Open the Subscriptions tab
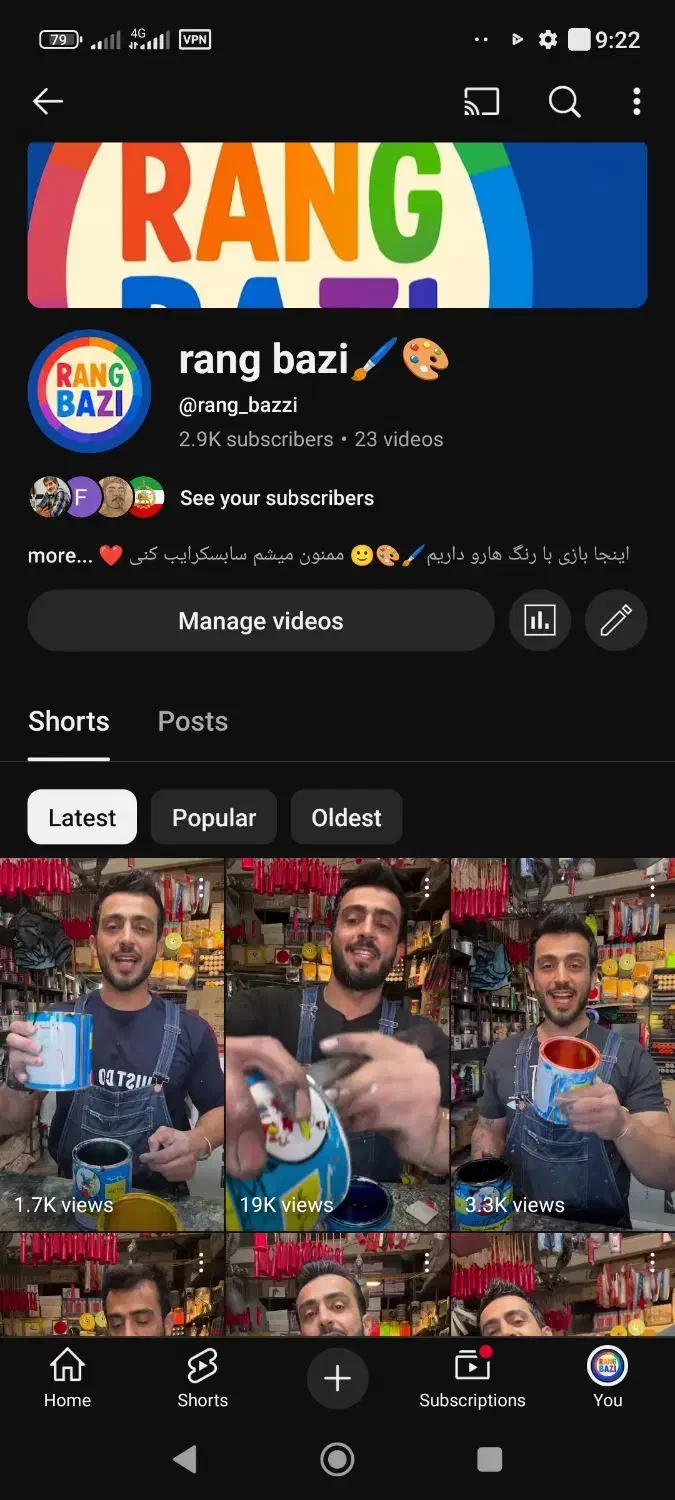Viewport: 675px width, 1500px height. [472, 1379]
